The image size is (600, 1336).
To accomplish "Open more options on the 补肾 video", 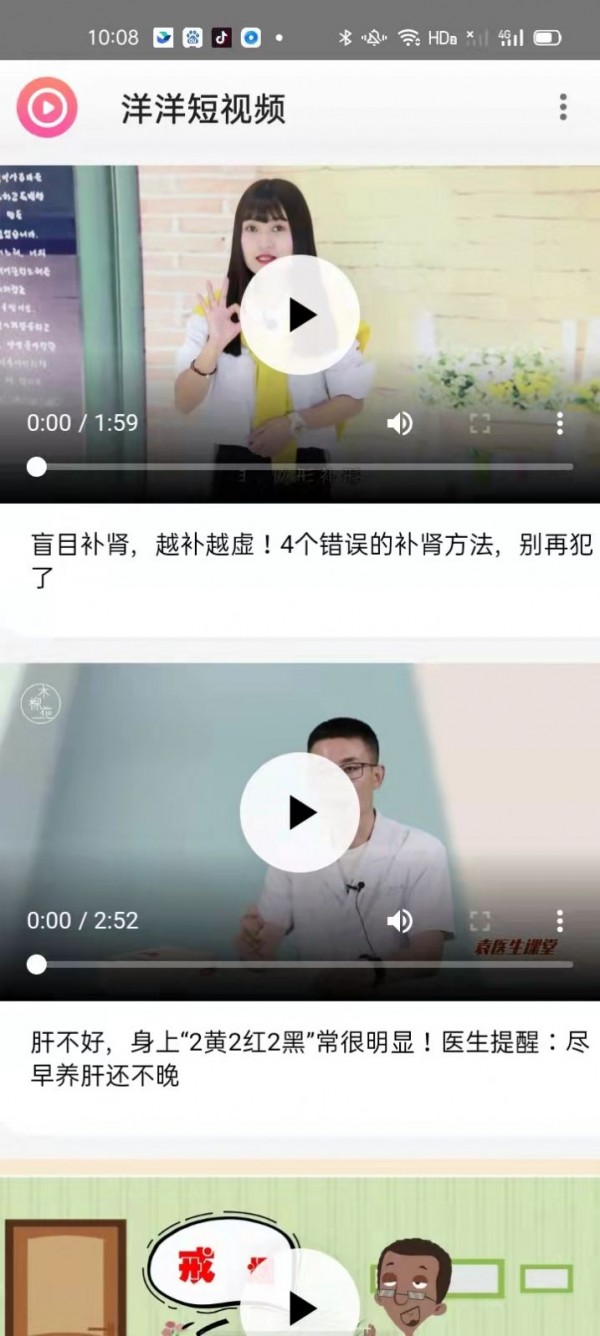I will pyautogui.click(x=560, y=423).
